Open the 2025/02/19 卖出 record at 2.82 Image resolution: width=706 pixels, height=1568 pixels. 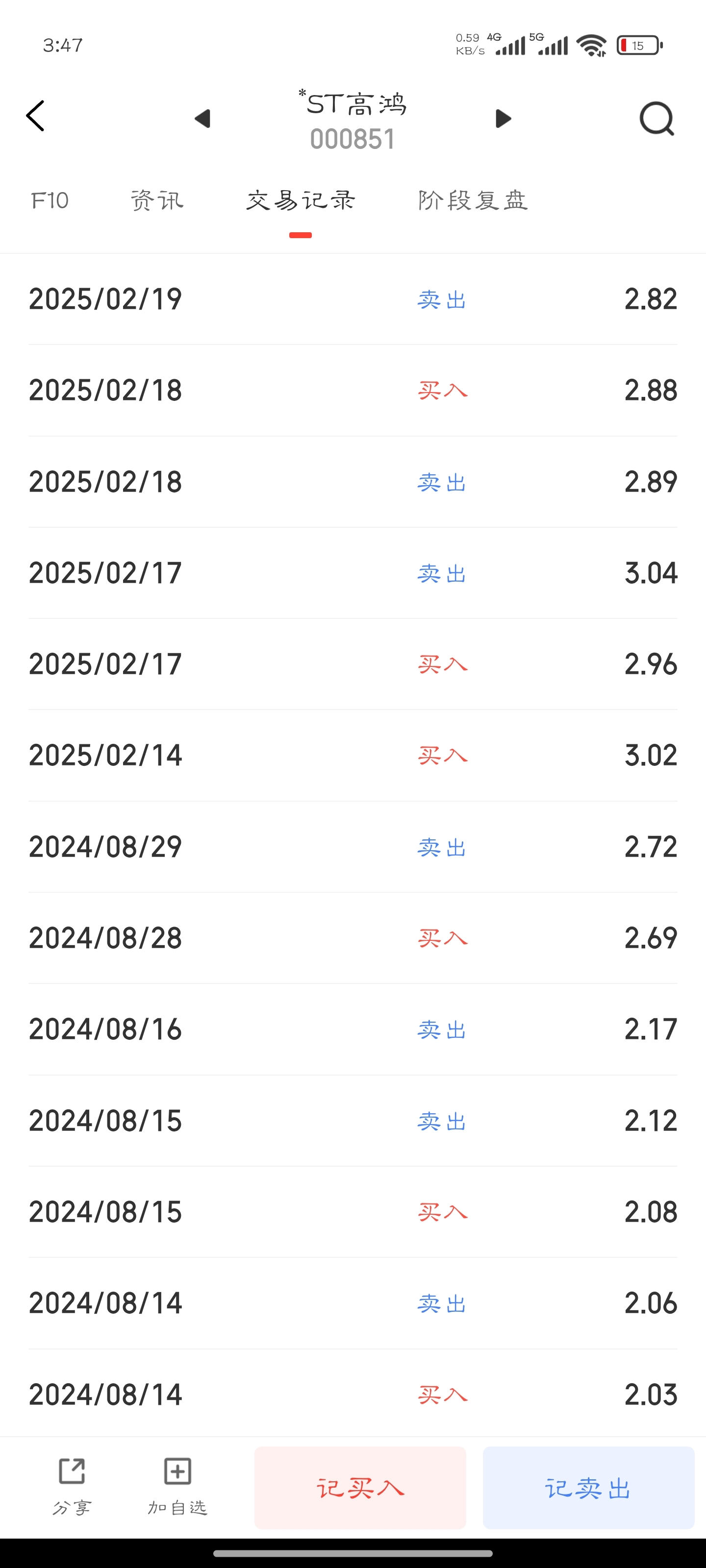(353, 299)
